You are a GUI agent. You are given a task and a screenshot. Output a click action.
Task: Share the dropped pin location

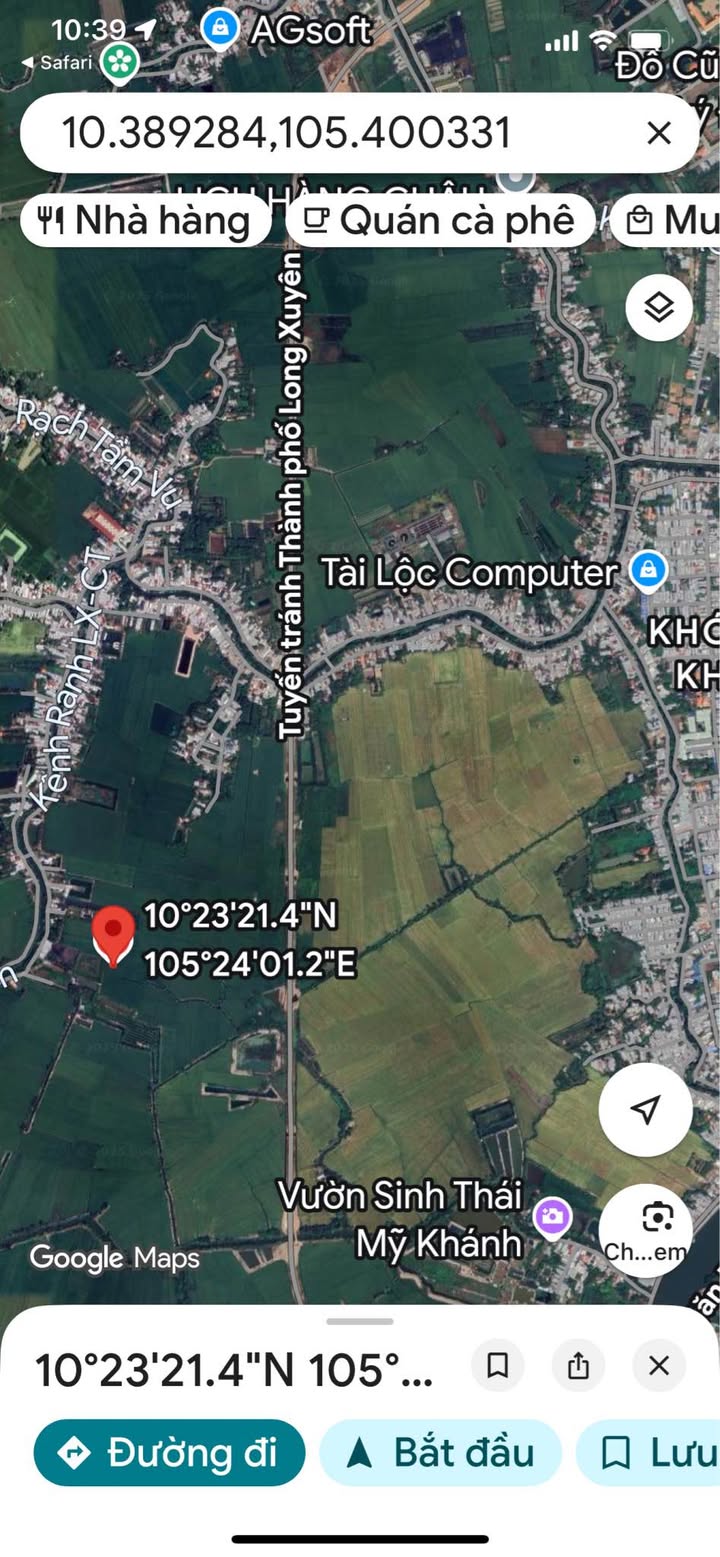578,1366
